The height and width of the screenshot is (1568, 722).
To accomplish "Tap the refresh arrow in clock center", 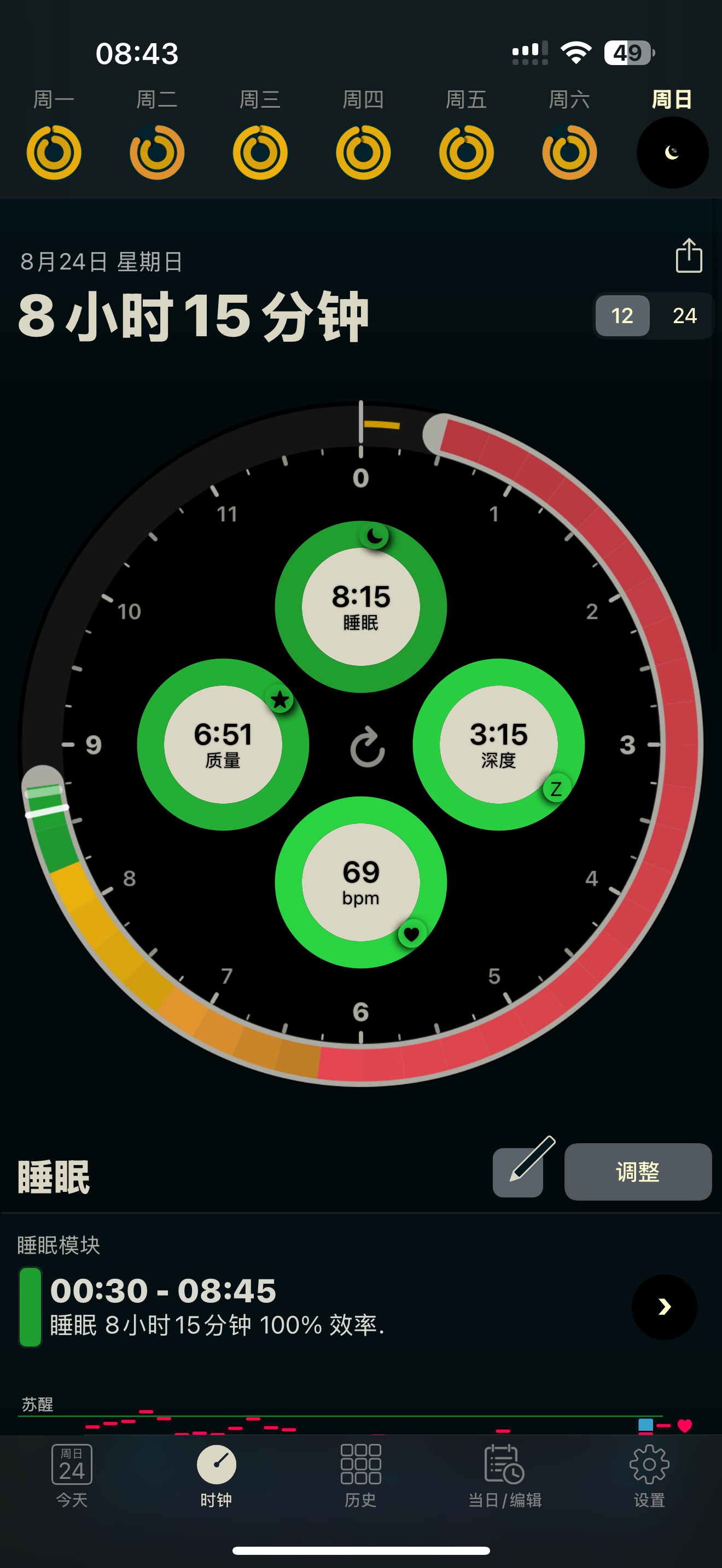I will [367, 747].
